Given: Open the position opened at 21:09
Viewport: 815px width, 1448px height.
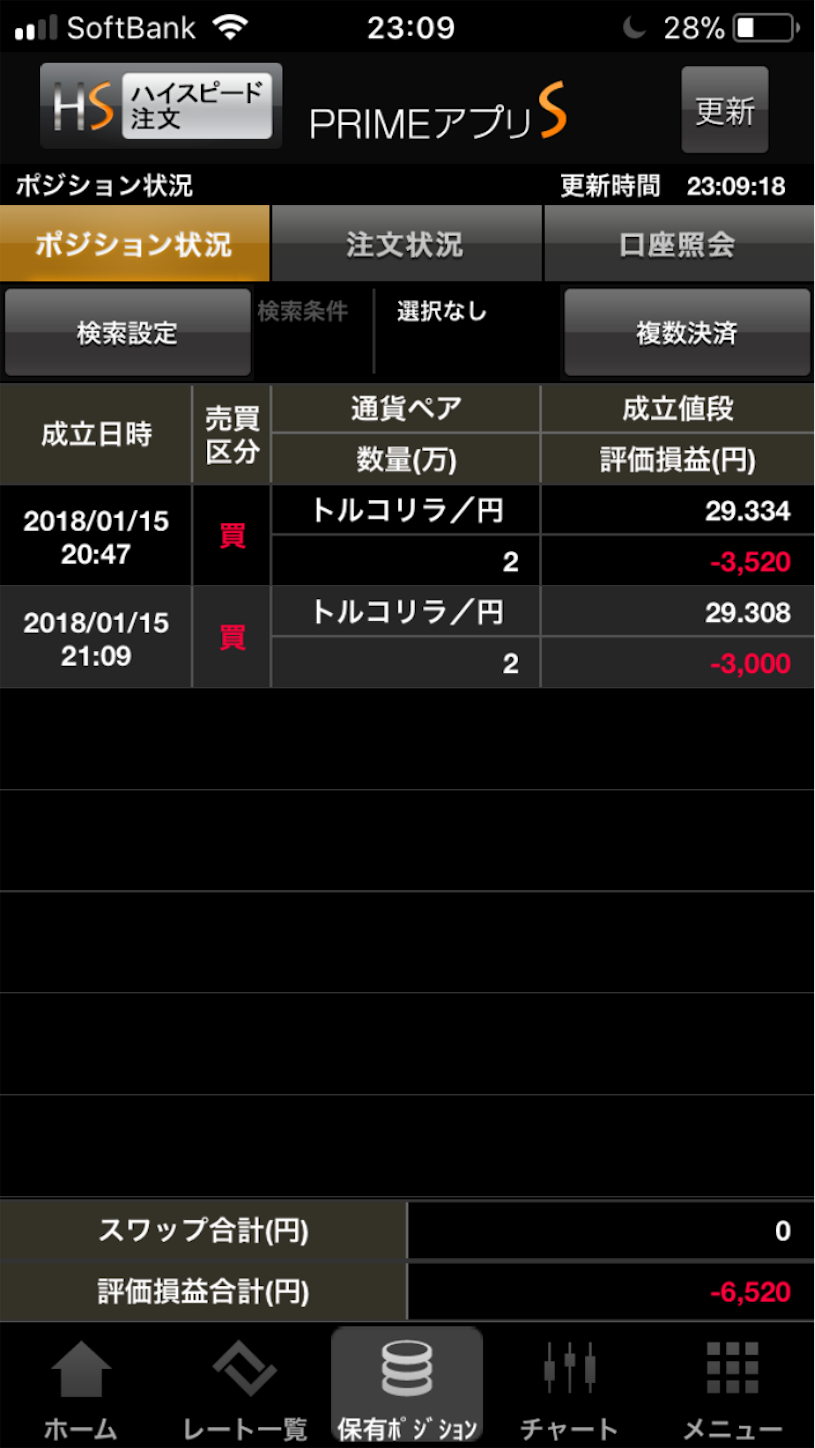Looking at the screenshot, I should 407,637.
